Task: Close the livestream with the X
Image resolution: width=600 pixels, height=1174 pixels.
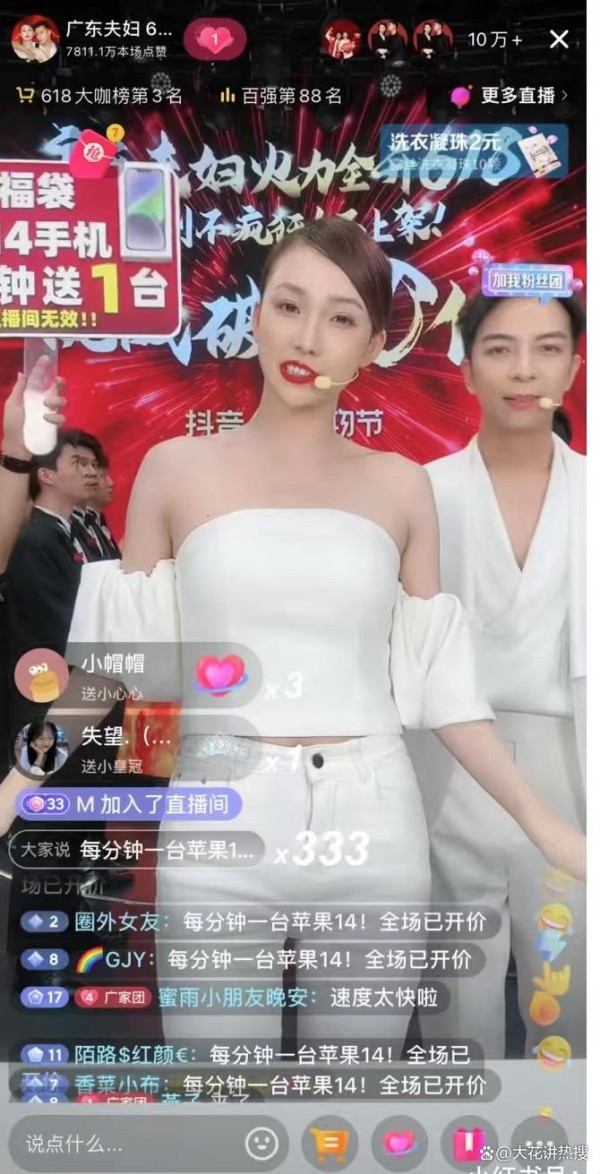Action: 559,40
